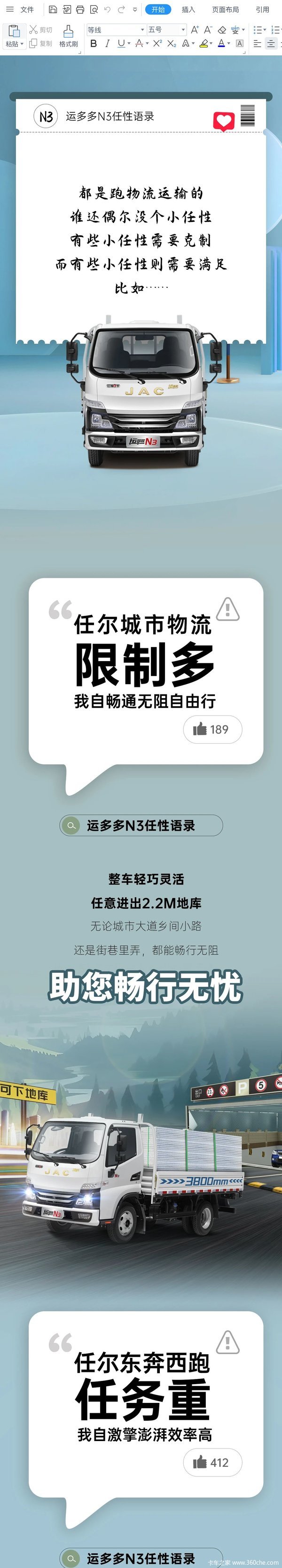Select the 开始 tab

[158, 10]
